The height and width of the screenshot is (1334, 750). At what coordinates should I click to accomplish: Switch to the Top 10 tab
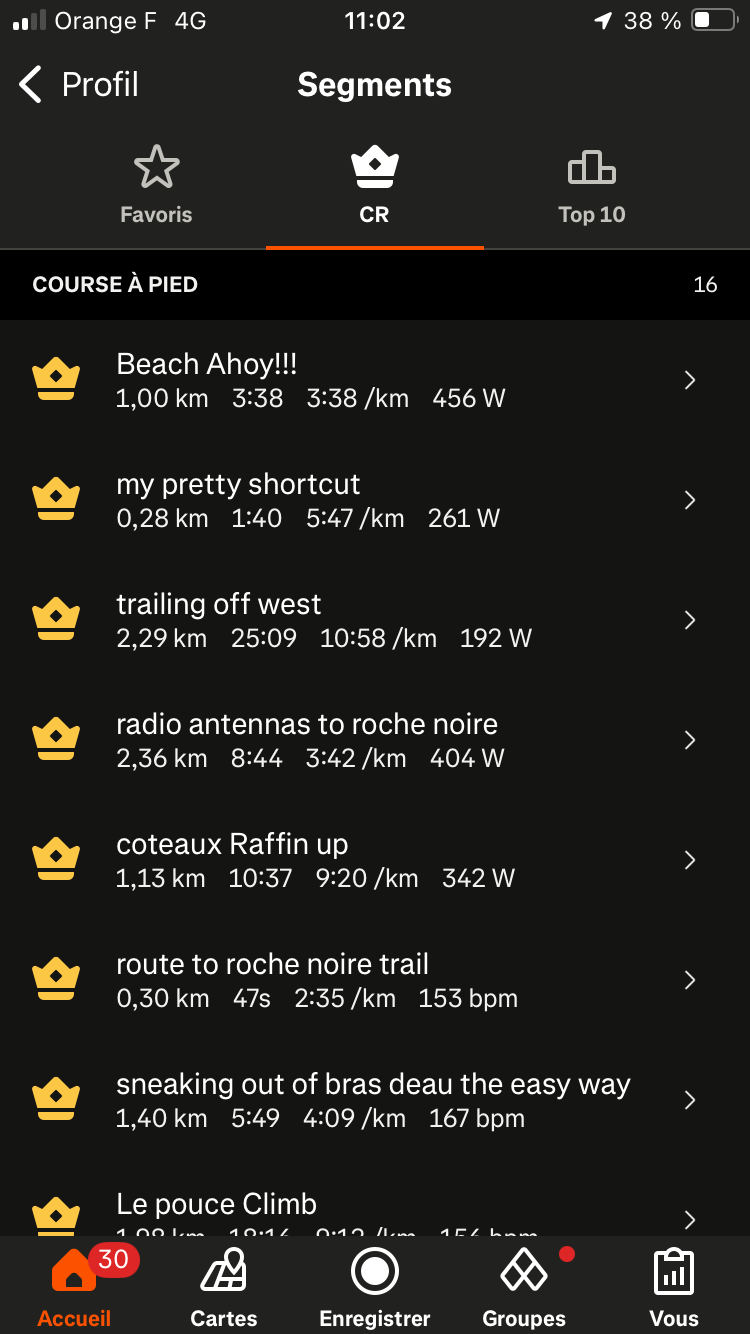click(592, 185)
